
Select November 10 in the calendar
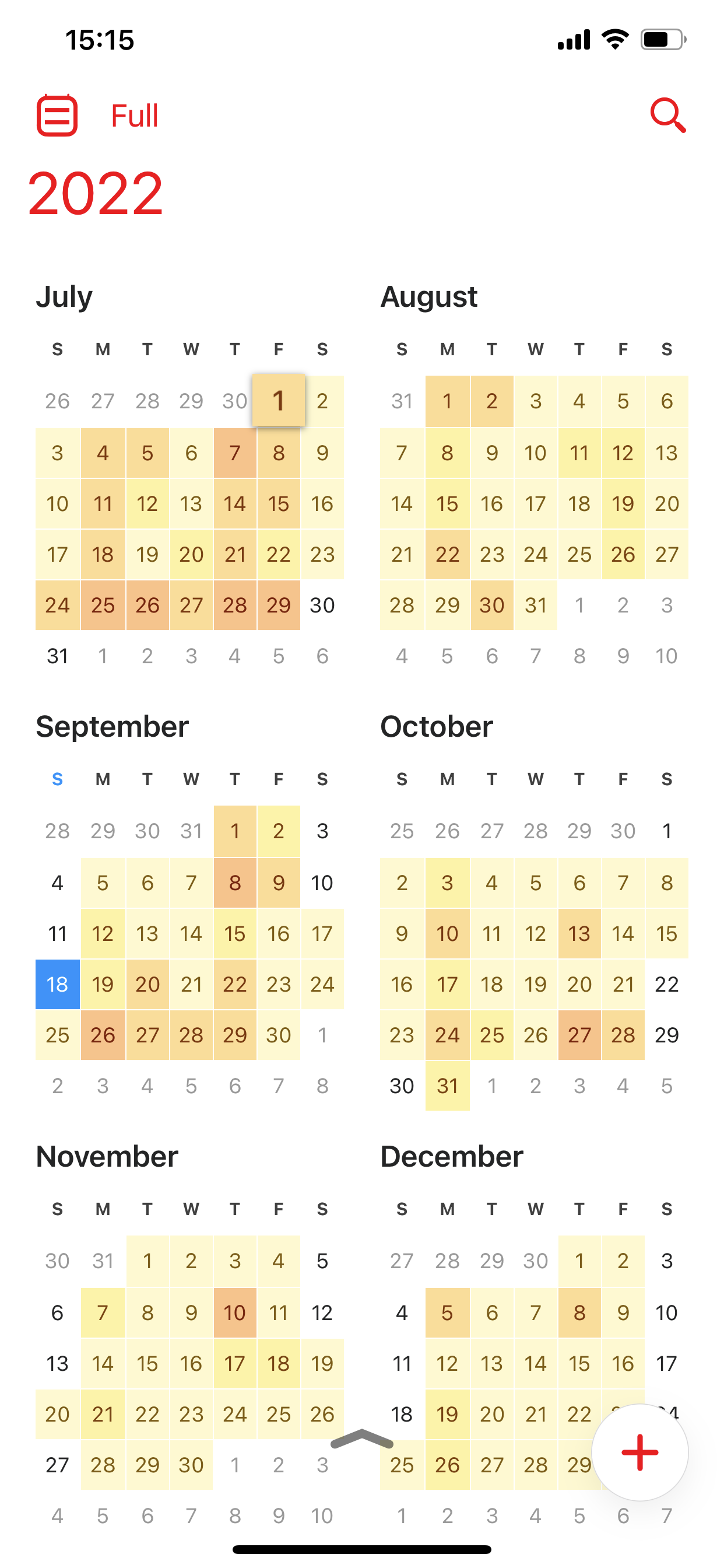pyautogui.click(x=235, y=1312)
